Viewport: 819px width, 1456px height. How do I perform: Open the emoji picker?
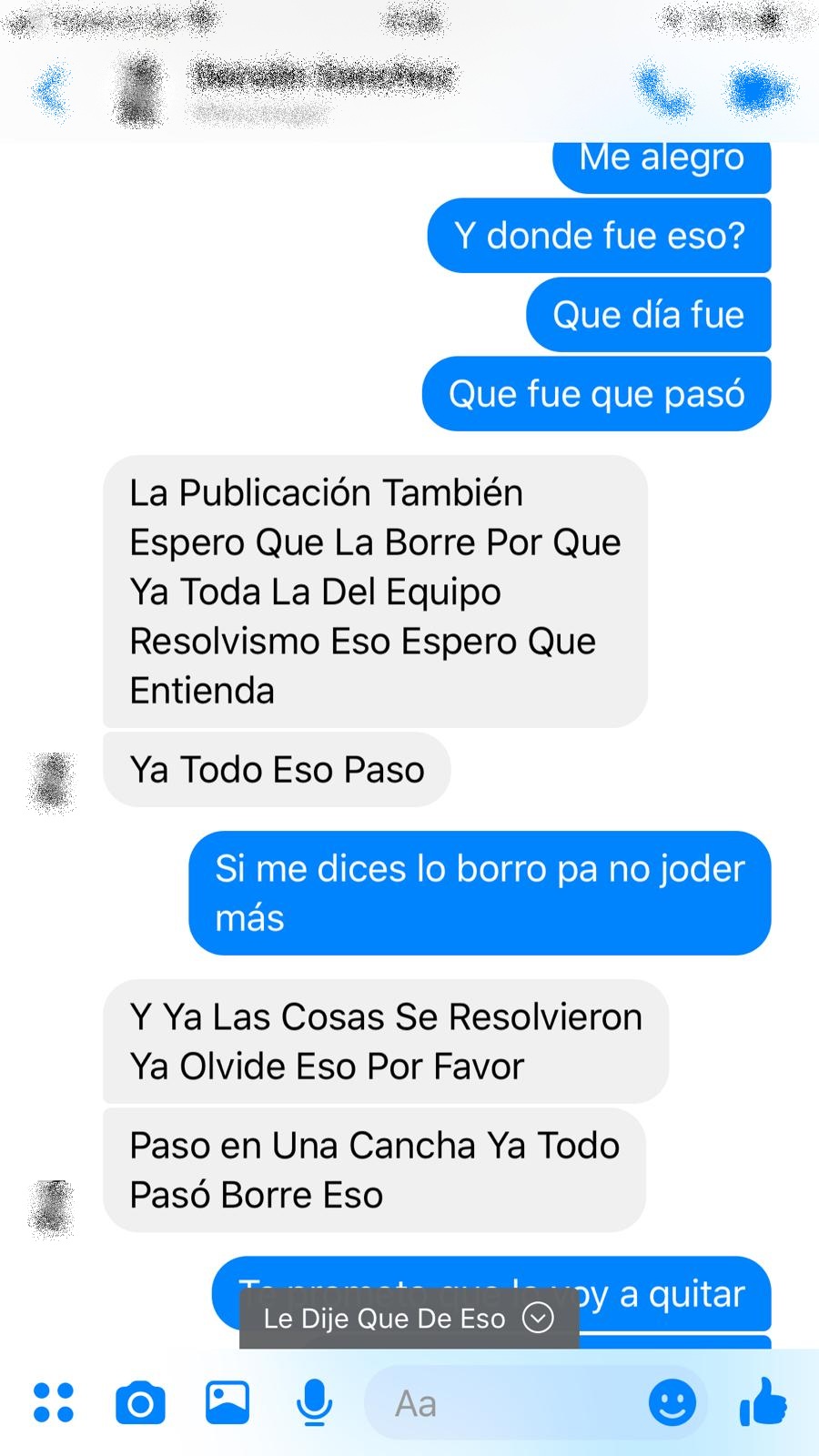(x=672, y=1402)
